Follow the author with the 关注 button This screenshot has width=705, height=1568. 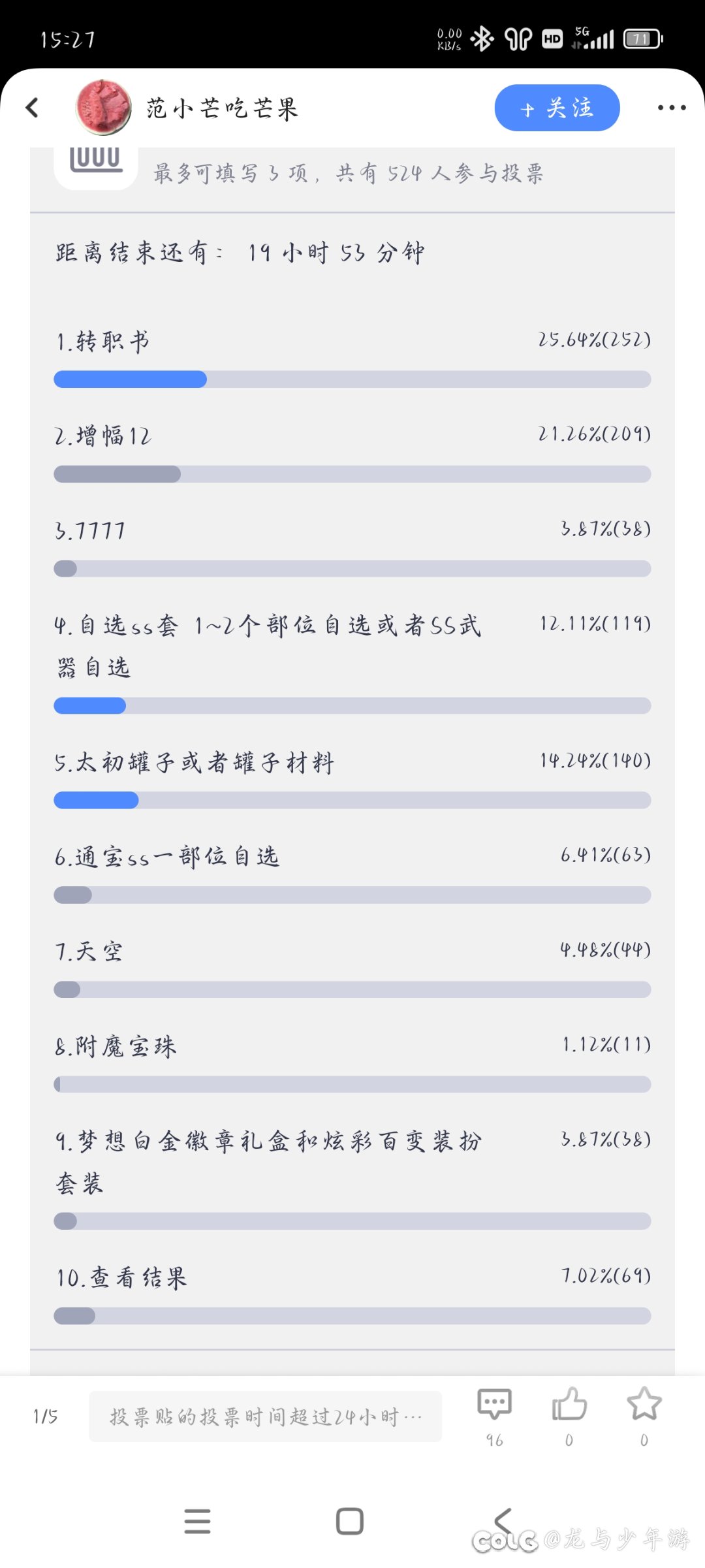pos(557,108)
